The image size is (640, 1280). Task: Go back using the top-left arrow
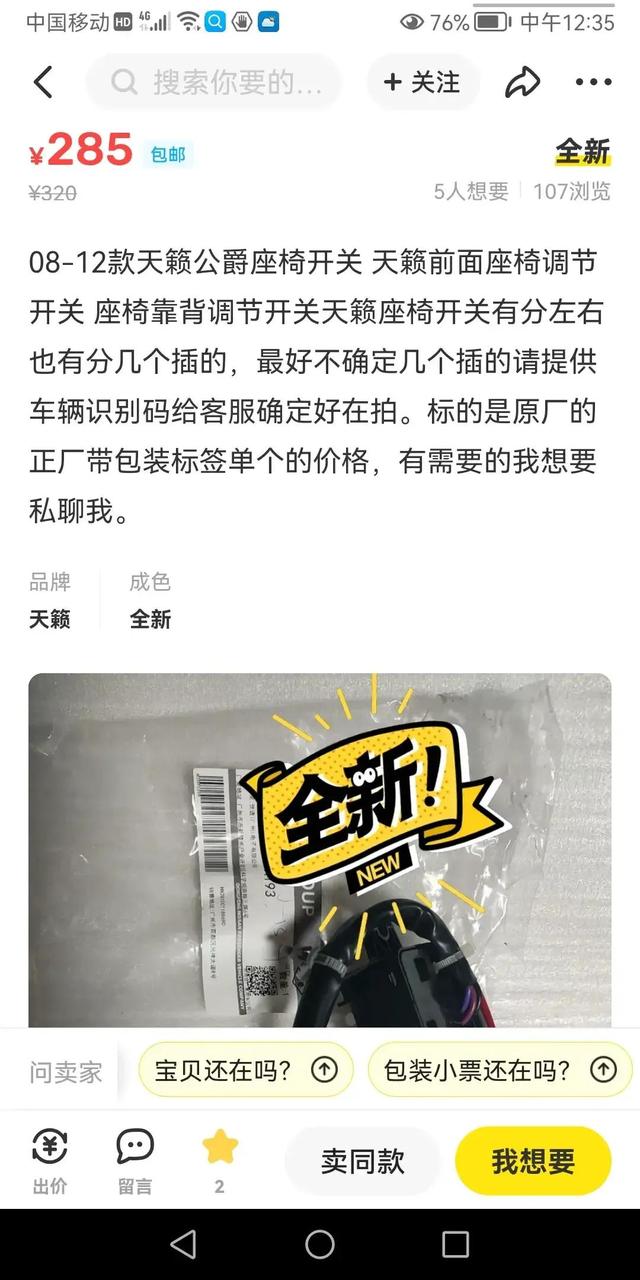(43, 82)
